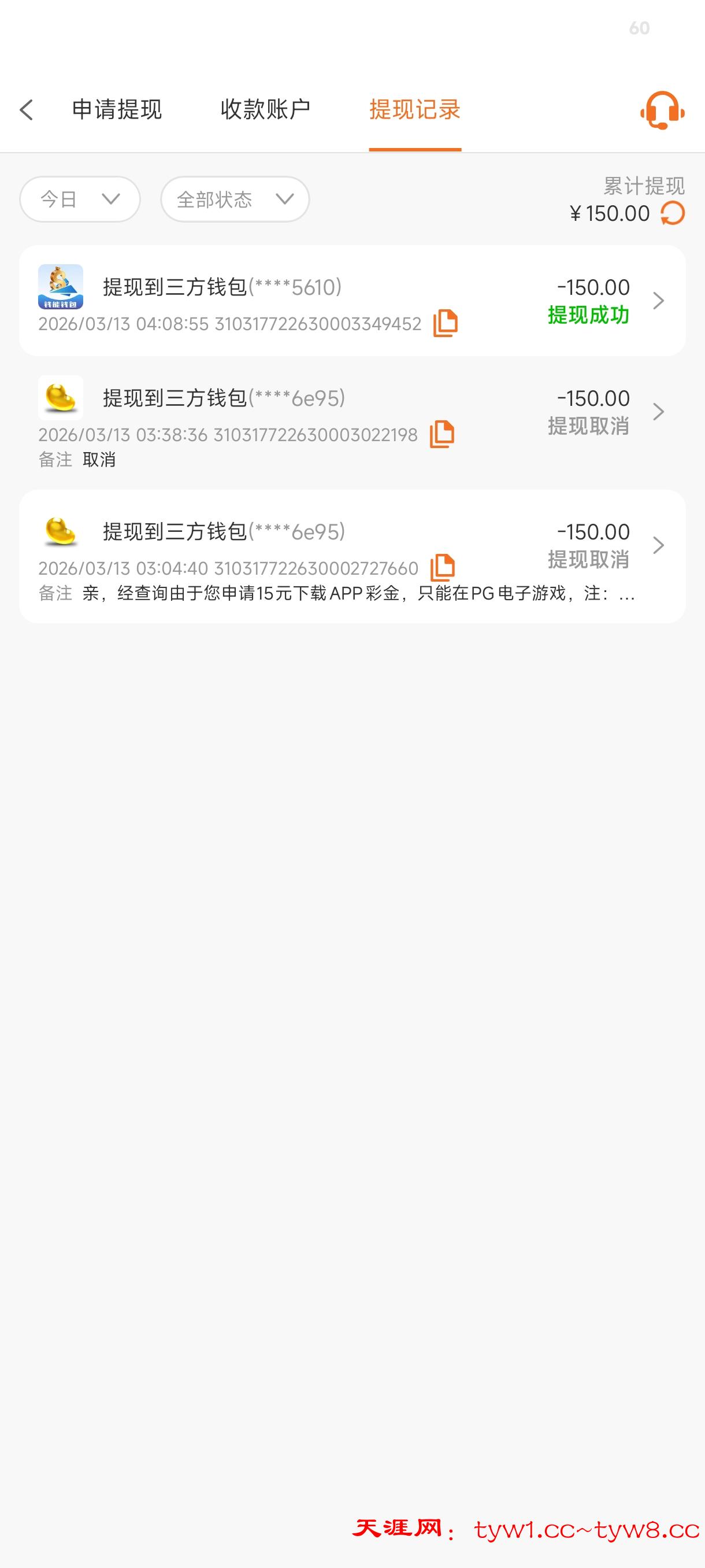Screen dimensions: 705x1568
Task: Go back using the top-left arrow
Action: [x=26, y=110]
